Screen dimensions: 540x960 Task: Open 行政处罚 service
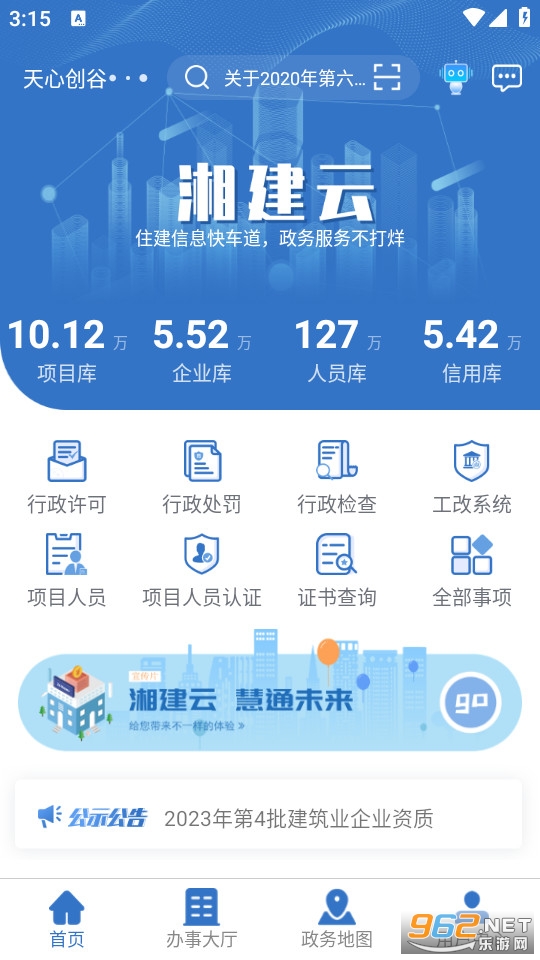(202, 478)
